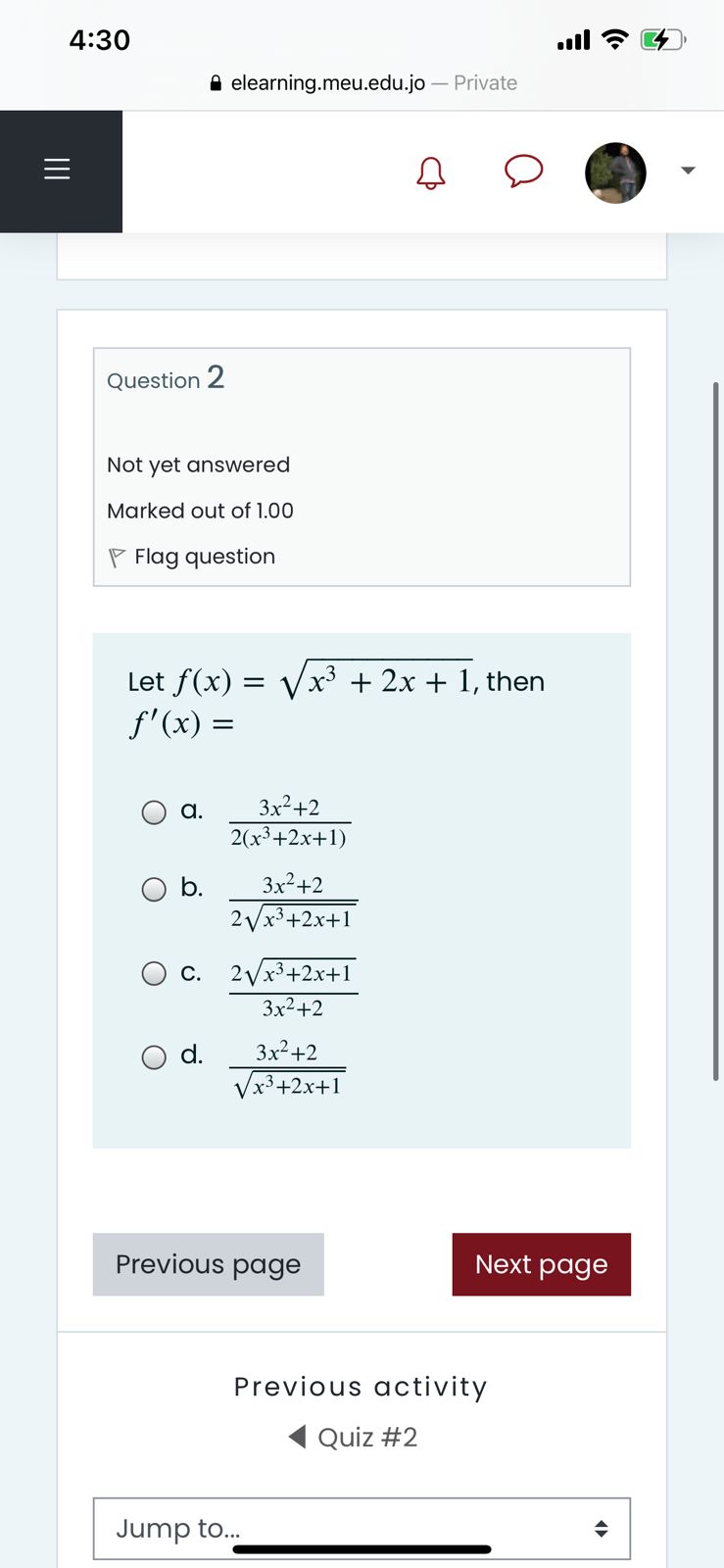724x1568 pixels.
Task: Tap the elearning.meu.edu.jo address bar
Action: point(362,83)
